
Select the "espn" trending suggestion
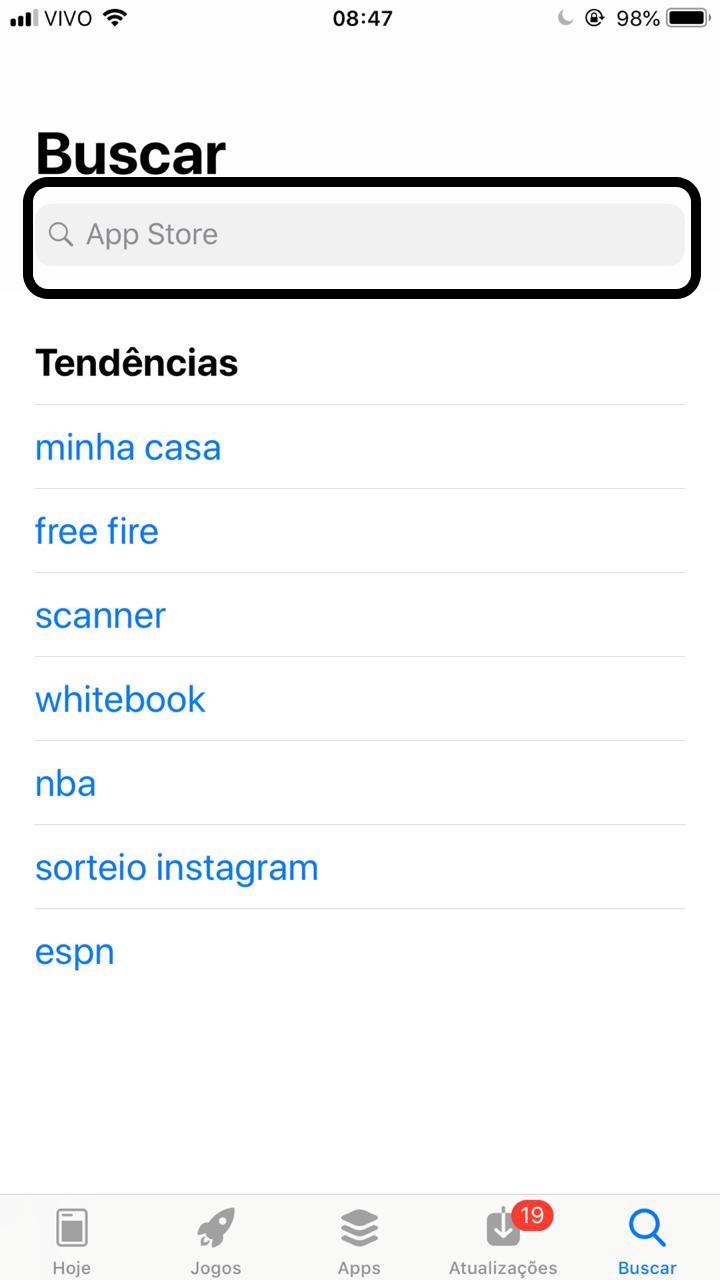75,952
